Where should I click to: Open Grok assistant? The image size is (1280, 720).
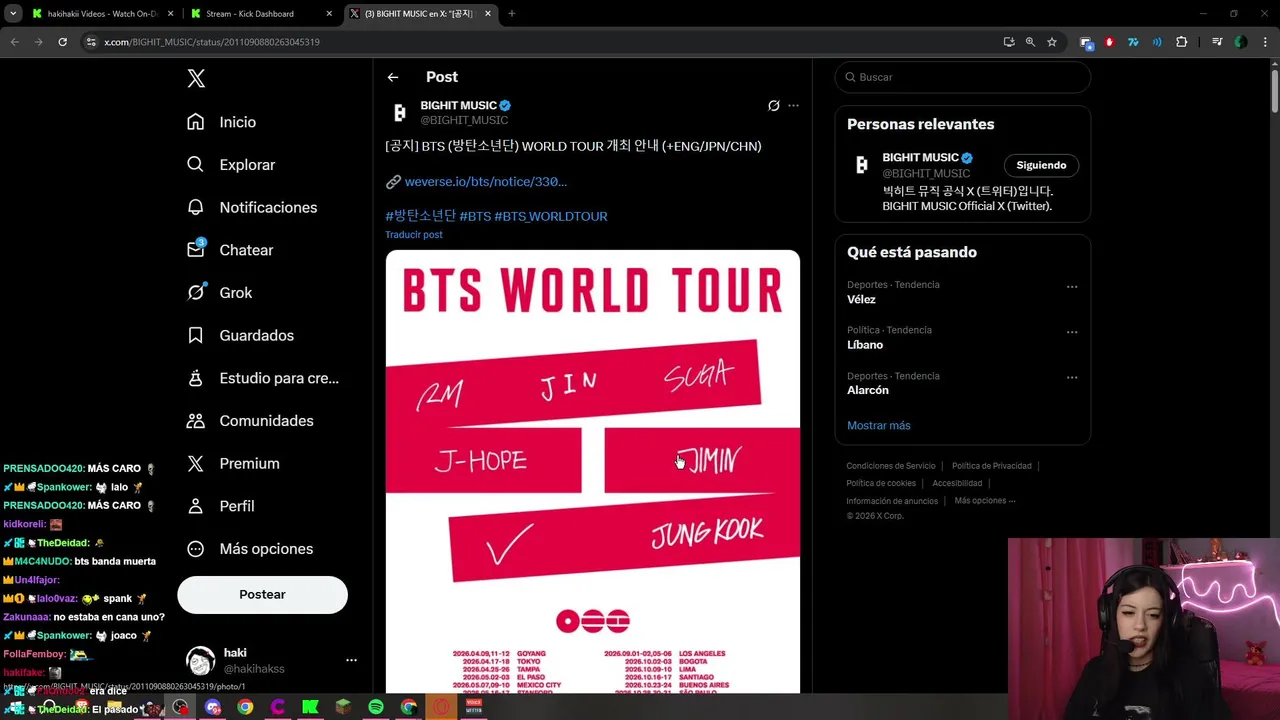pyautogui.click(x=235, y=293)
